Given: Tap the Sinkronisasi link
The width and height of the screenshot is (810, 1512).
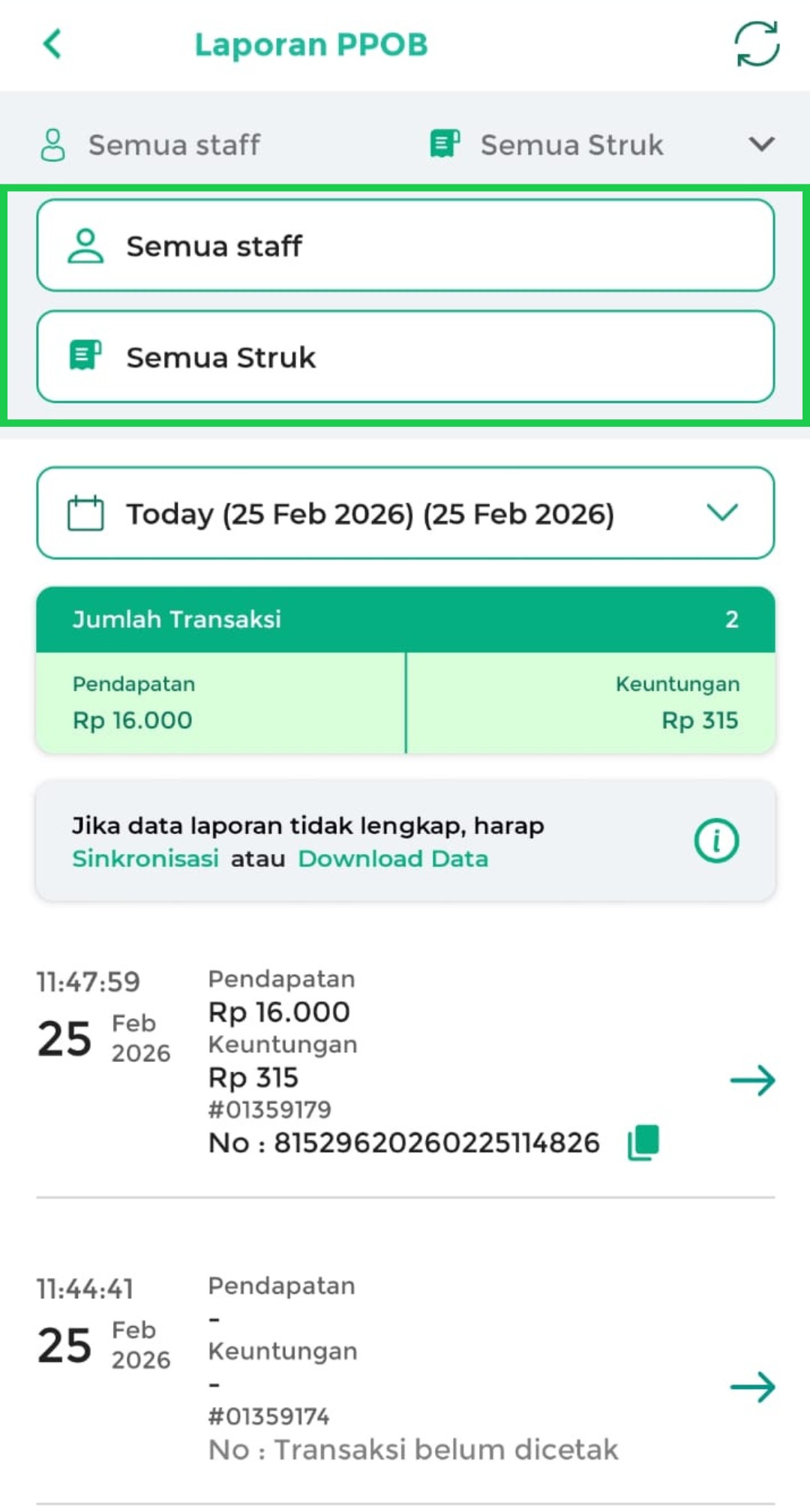Looking at the screenshot, I should pyautogui.click(x=145, y=858).
